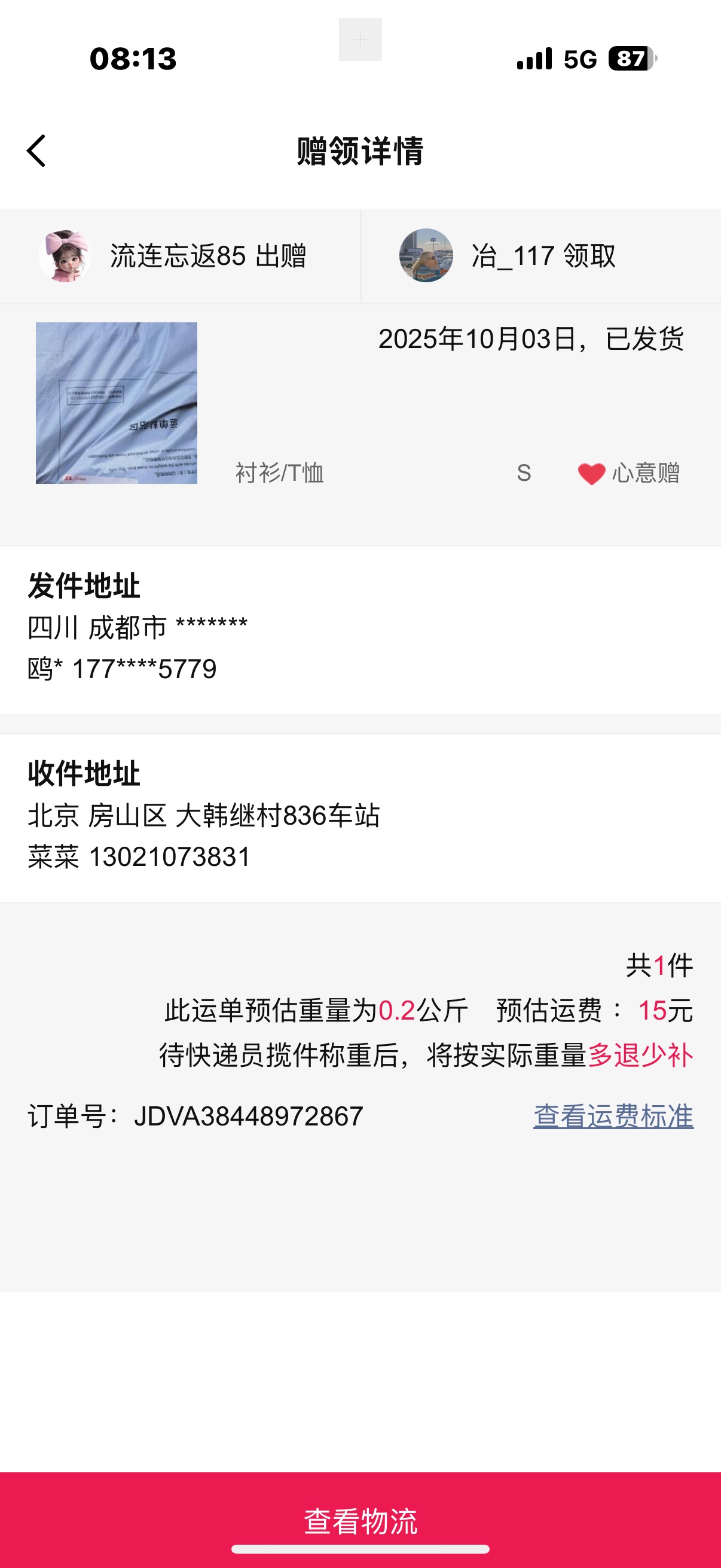Go back from the 赠领详情 page
Screen dimensions: 721x1568
pos(36,151)
